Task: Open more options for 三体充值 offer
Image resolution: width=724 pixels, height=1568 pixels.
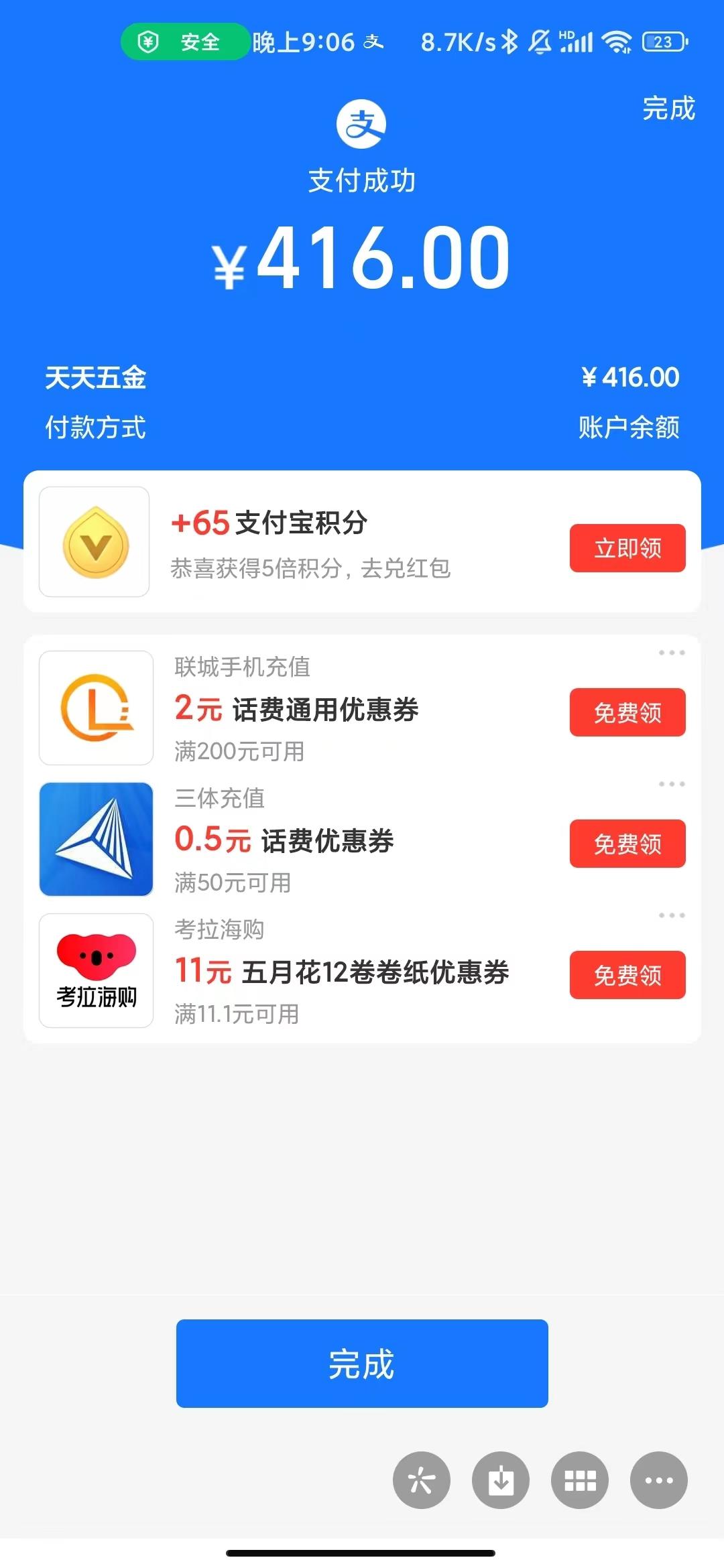Action: pyautogui.click(x=671, y=784)
